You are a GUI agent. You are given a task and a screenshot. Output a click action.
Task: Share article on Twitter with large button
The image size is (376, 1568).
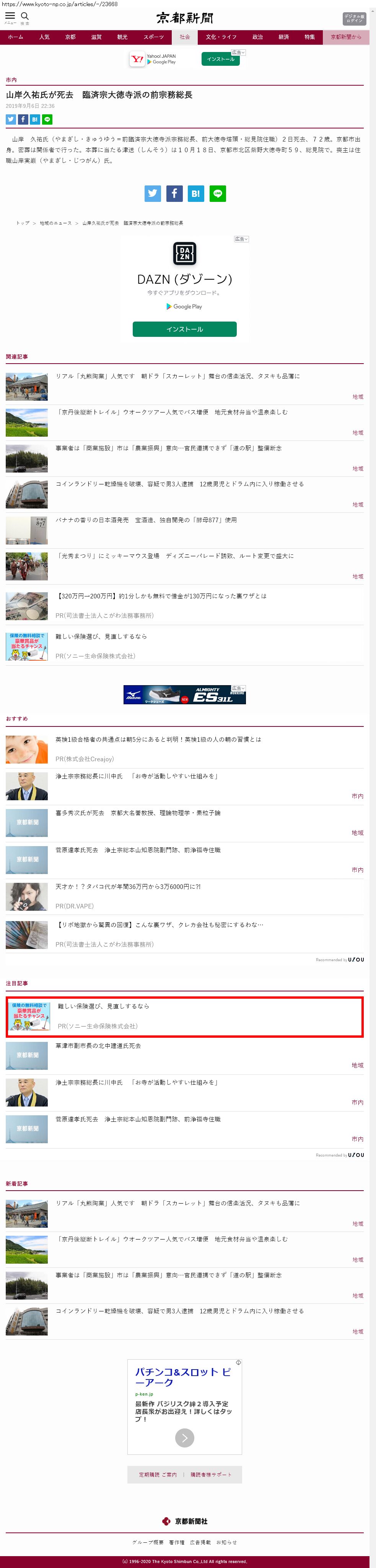coord(152,193)
